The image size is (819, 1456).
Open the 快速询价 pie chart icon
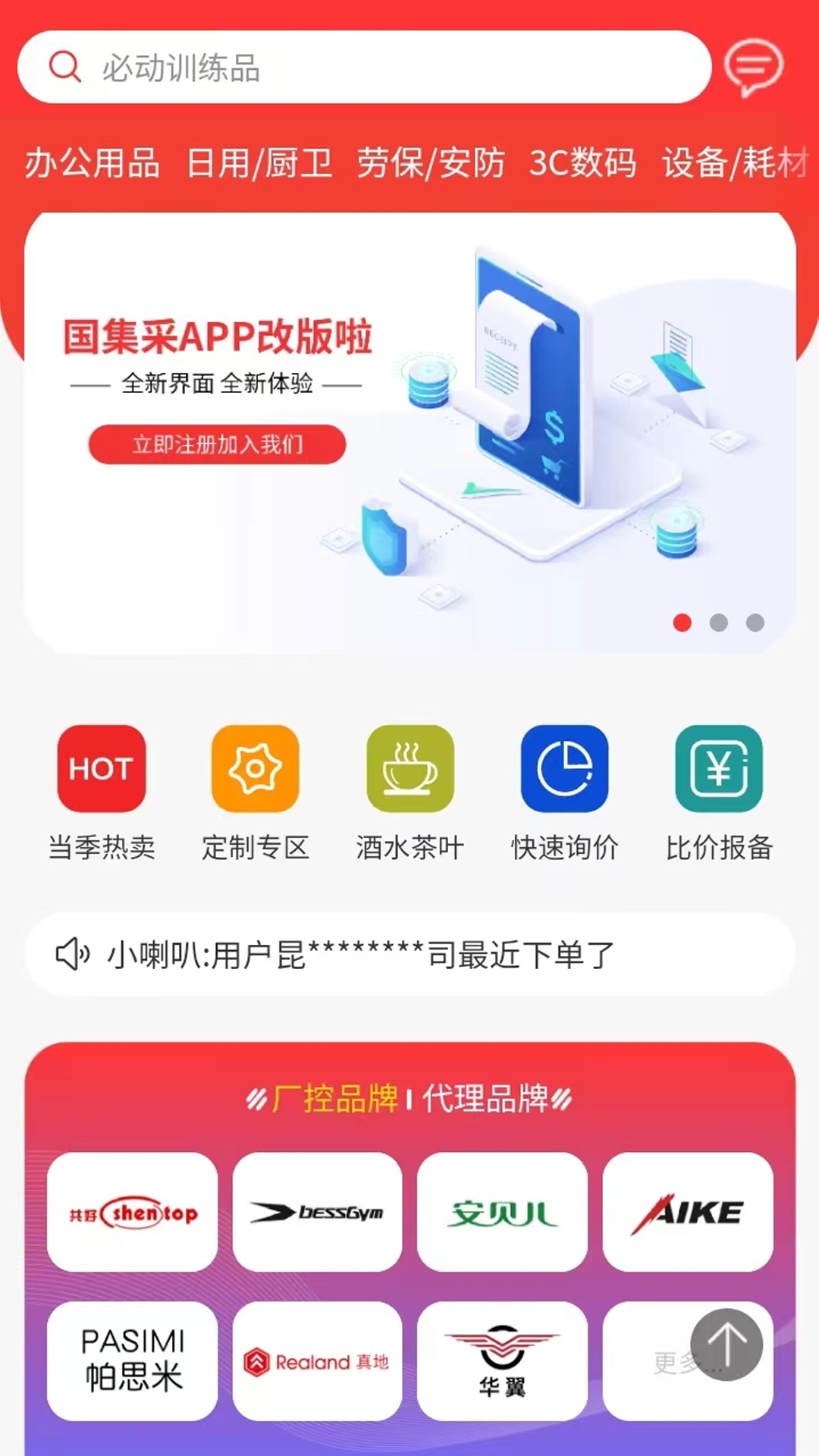coord(563,769)
